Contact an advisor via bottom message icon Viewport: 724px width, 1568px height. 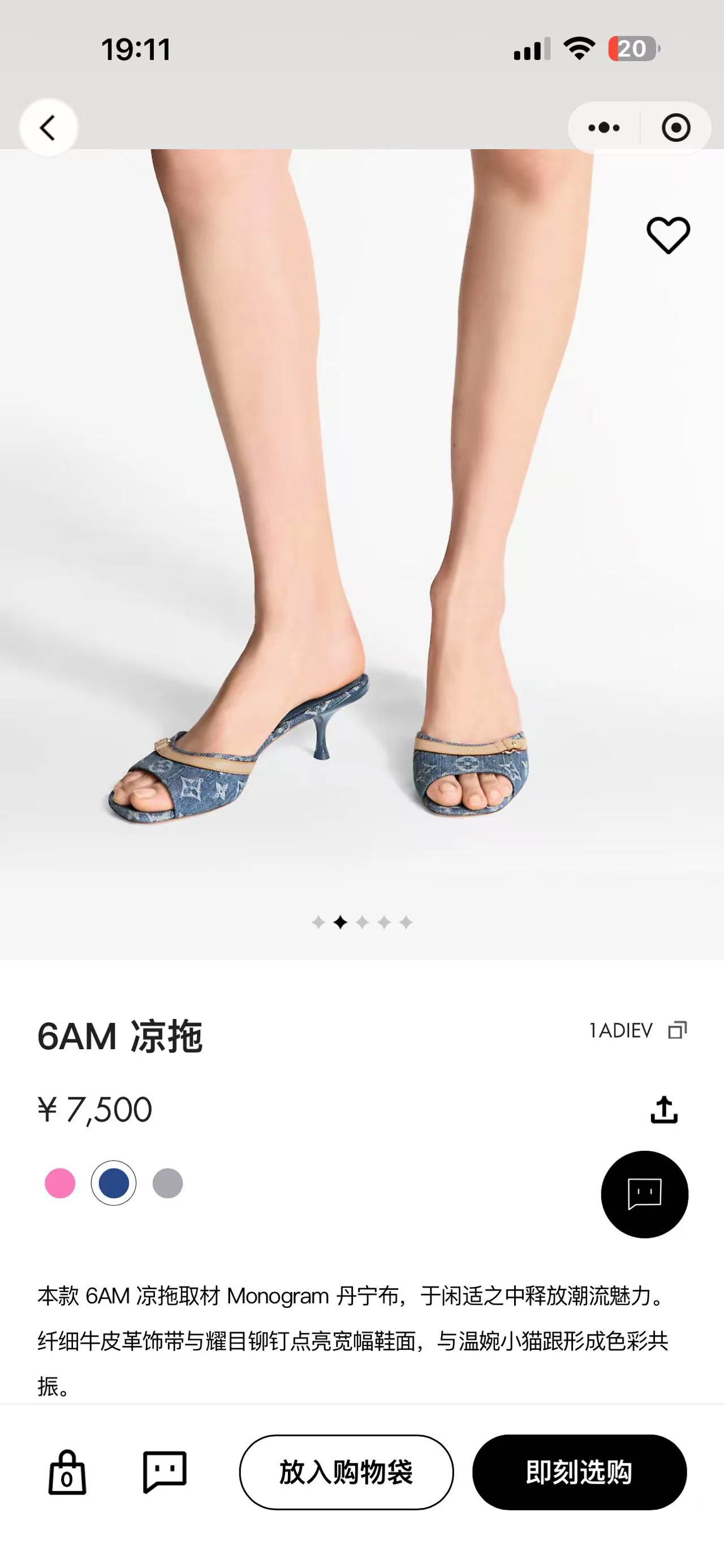pyautogui.click(x=165, y=1472)
